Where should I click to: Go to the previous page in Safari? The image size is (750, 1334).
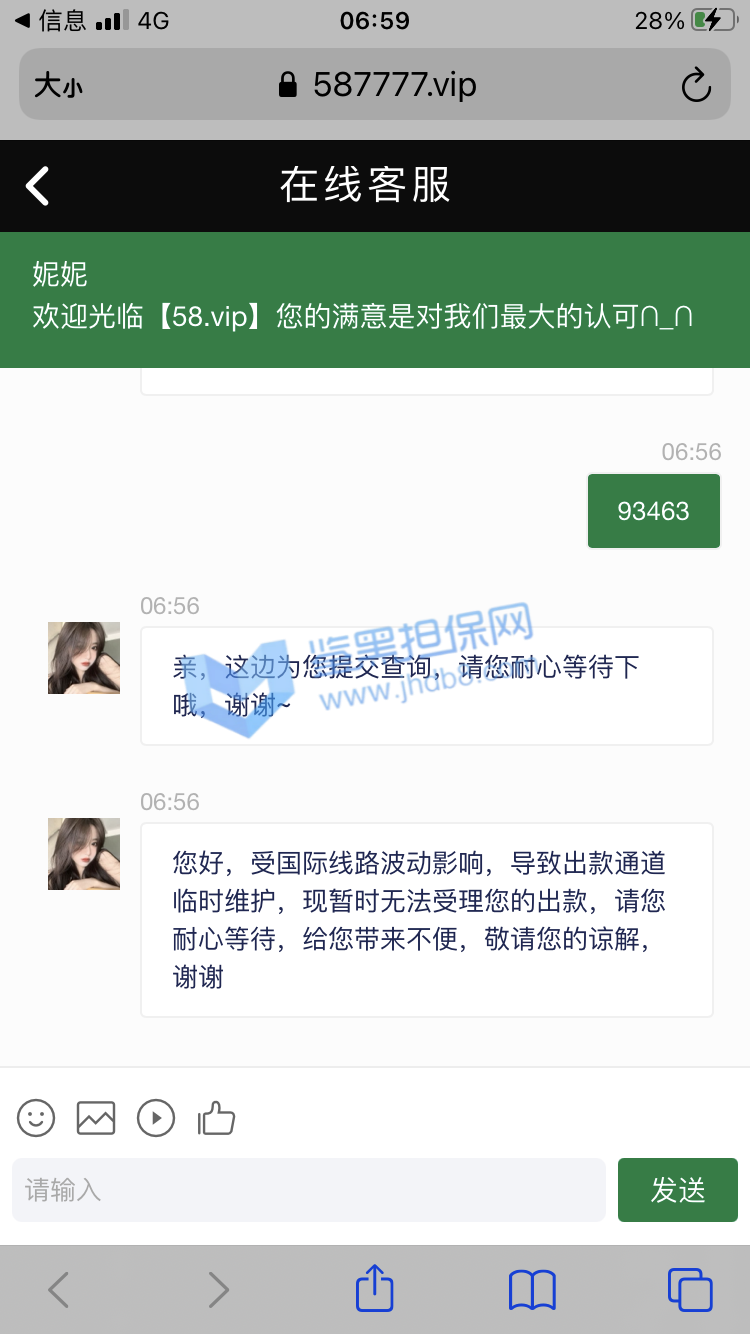pyautogui.click(x=59, y=1289)
